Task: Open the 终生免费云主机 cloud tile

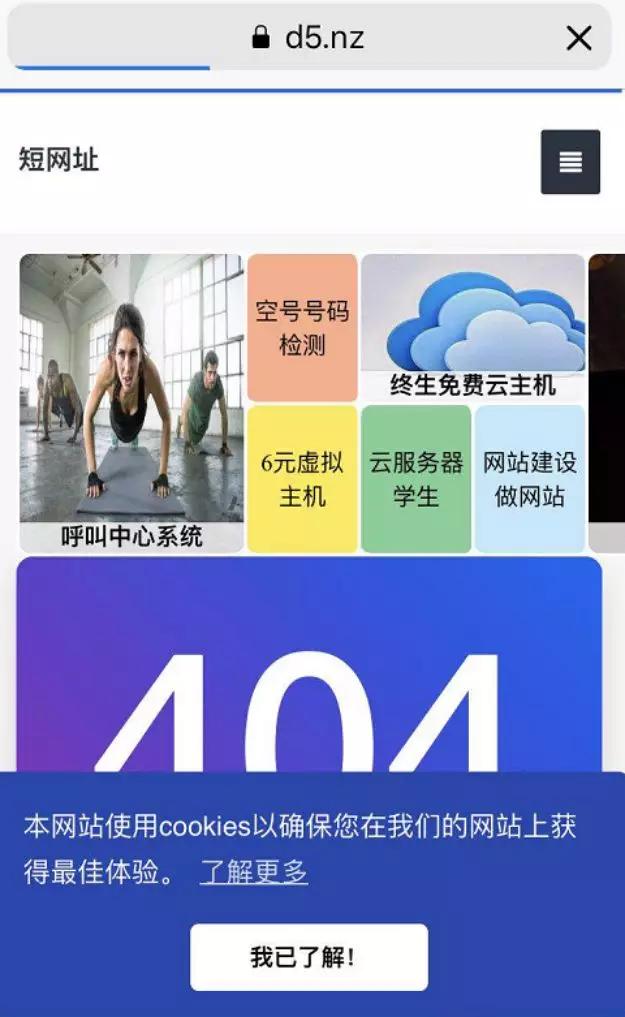Action: pyautogui.click(x=473, y=328)
